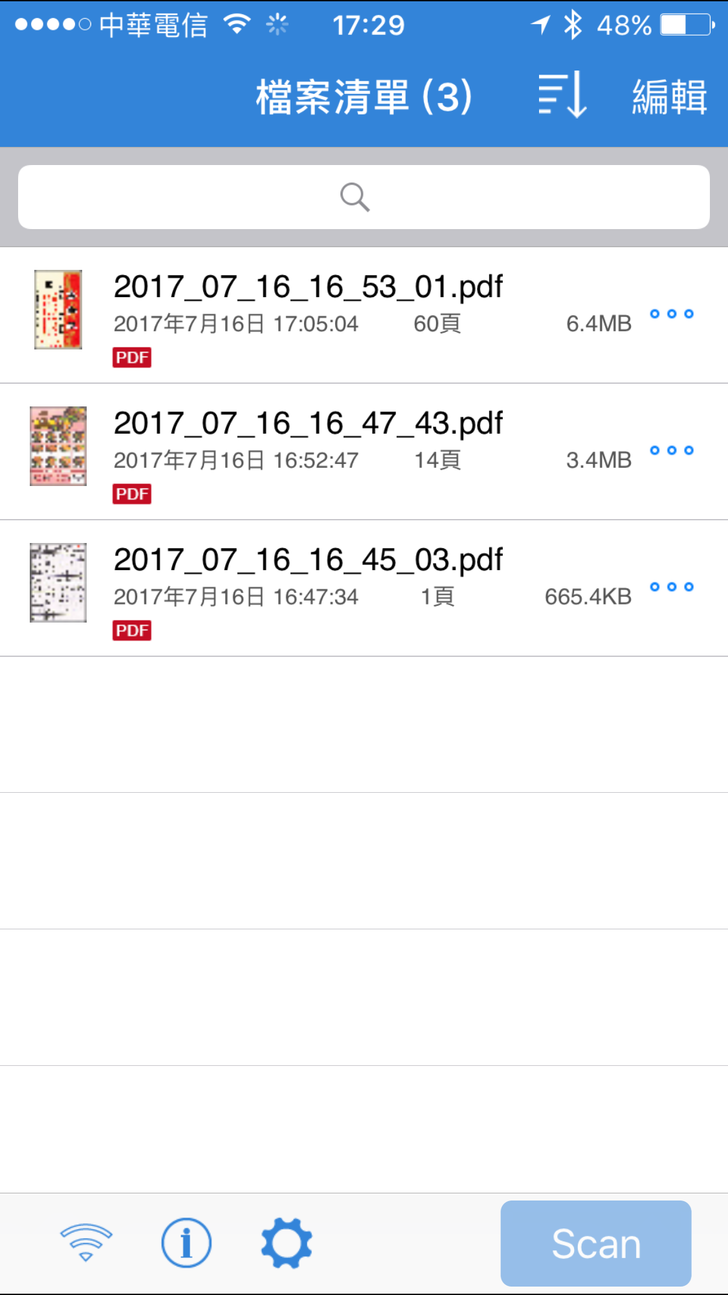
Task: Open 2017_07_16_16_53_01.pdf
Action: pyautogui.click(x=308, y=288)
